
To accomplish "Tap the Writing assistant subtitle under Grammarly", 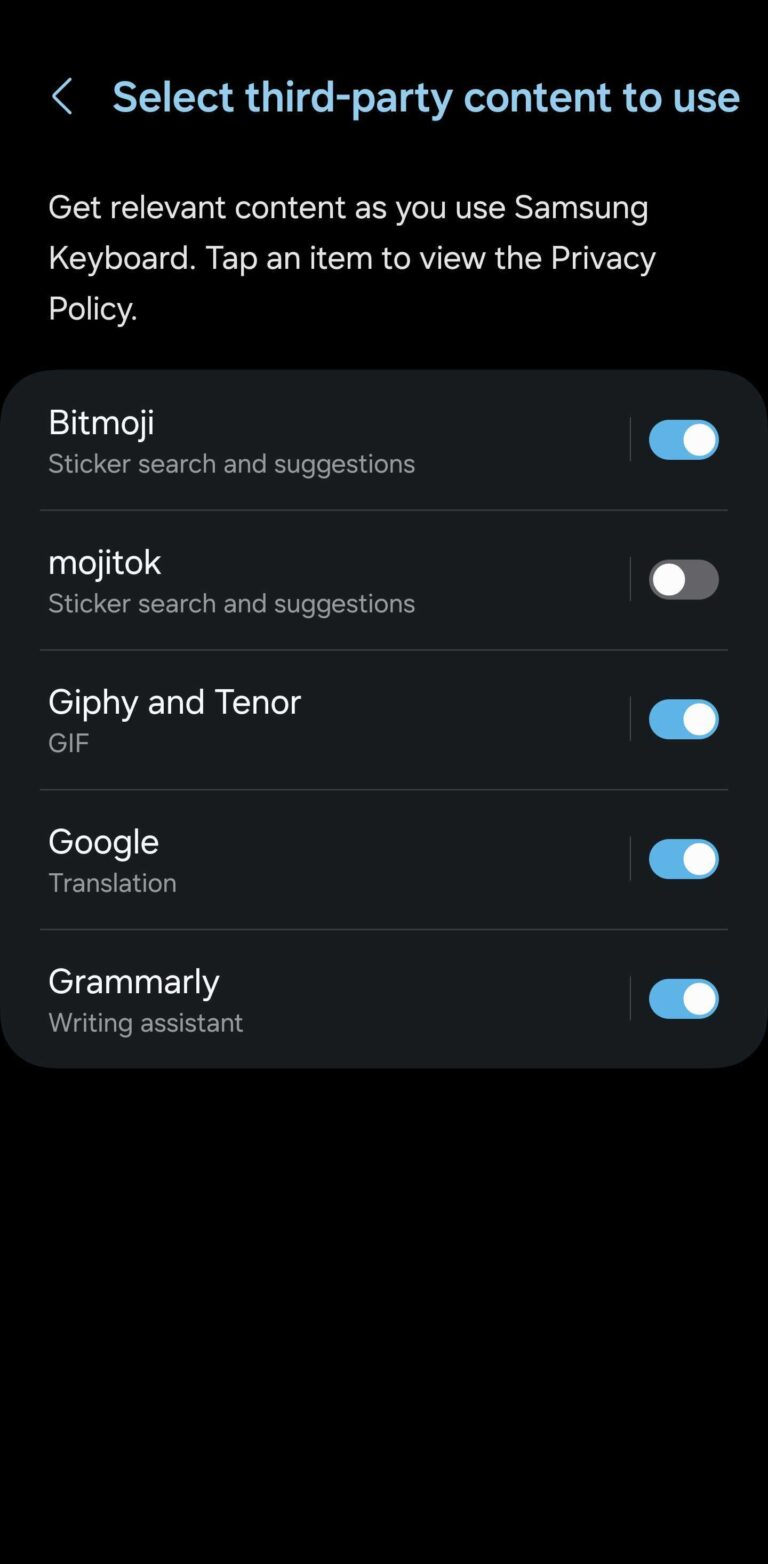I will pos(145,1022).
